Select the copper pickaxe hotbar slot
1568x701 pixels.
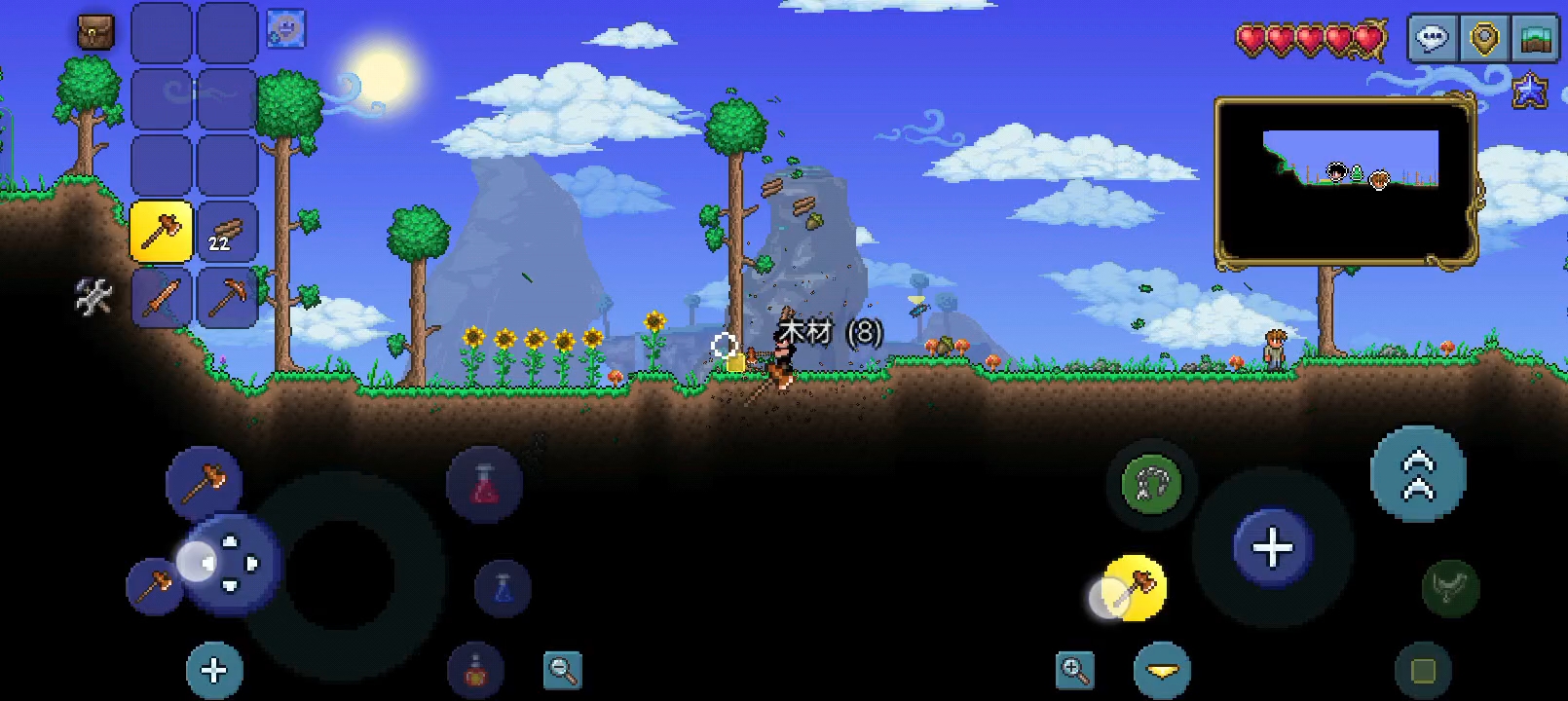pyautogui.click(x=227, y=297)
